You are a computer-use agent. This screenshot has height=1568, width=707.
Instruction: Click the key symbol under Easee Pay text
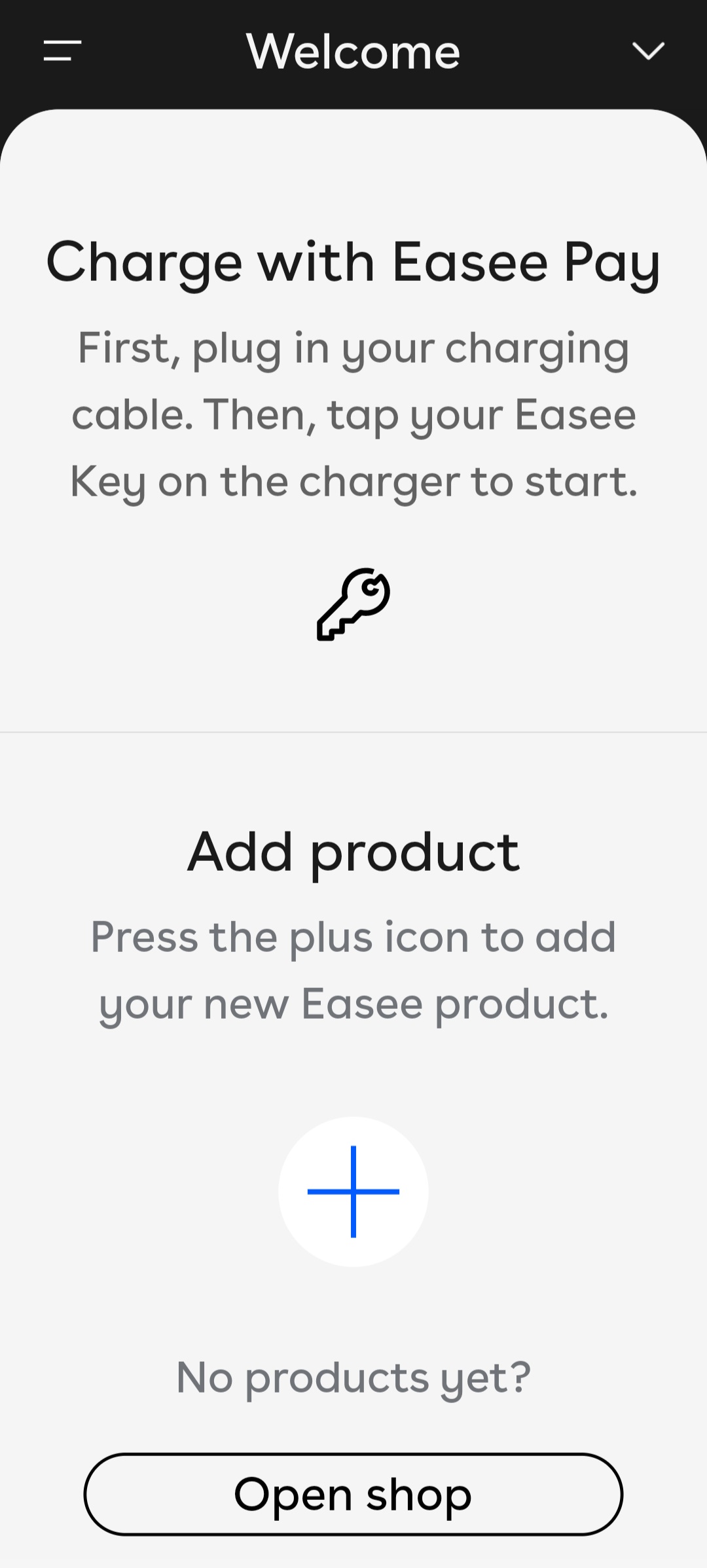(353, 606)
